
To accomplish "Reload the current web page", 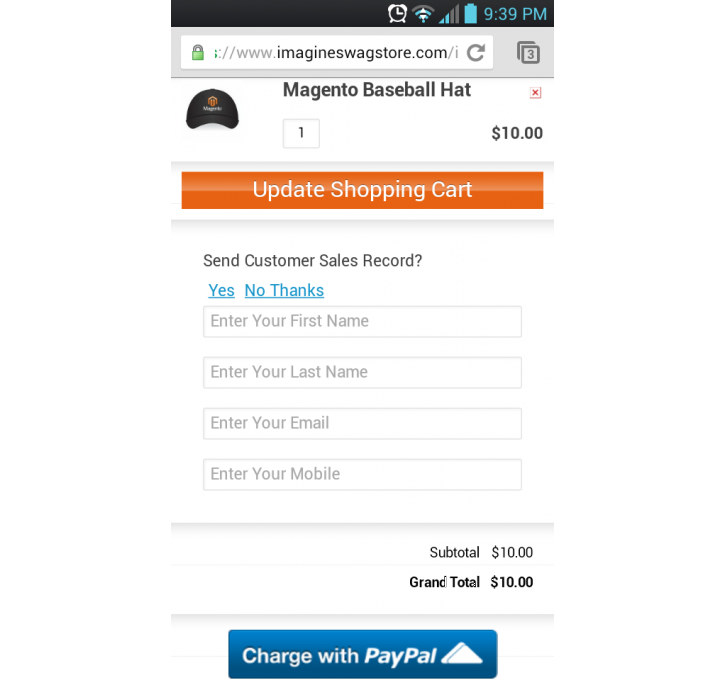I will coord(476,53).
